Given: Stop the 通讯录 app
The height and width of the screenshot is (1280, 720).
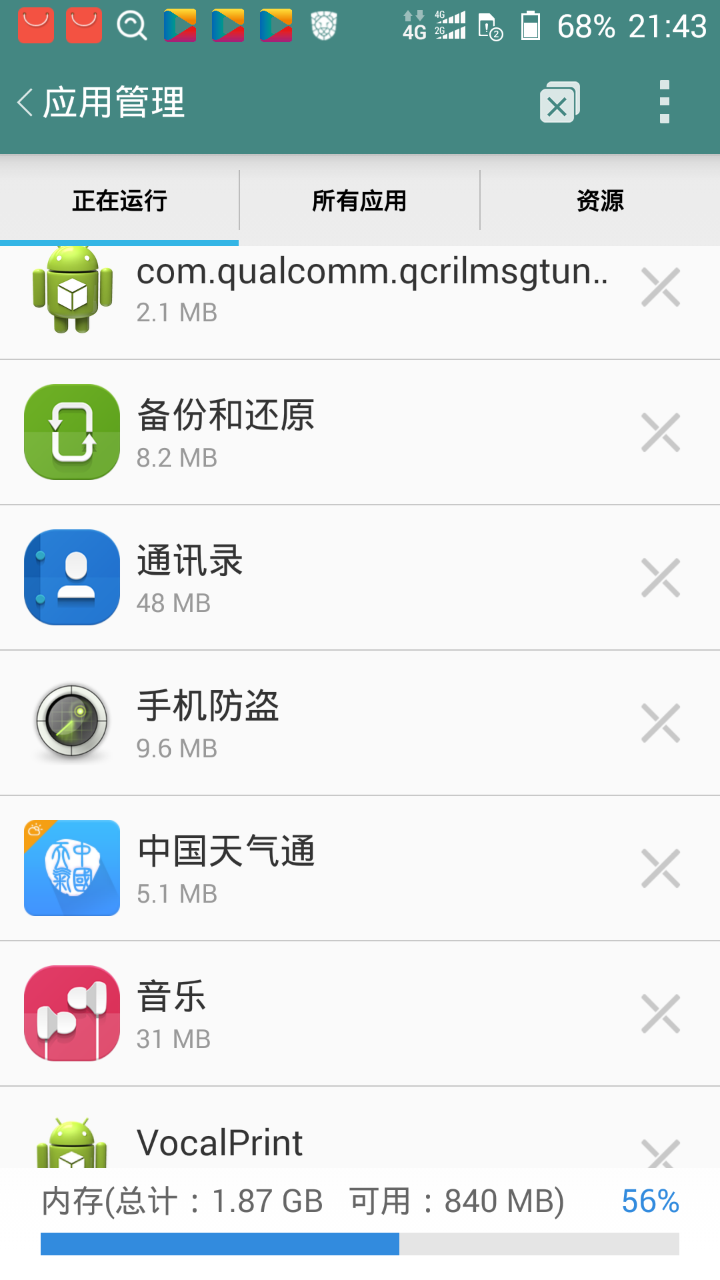Looking at the screenshot, I should pyautogui.click(x=660, y=578).
